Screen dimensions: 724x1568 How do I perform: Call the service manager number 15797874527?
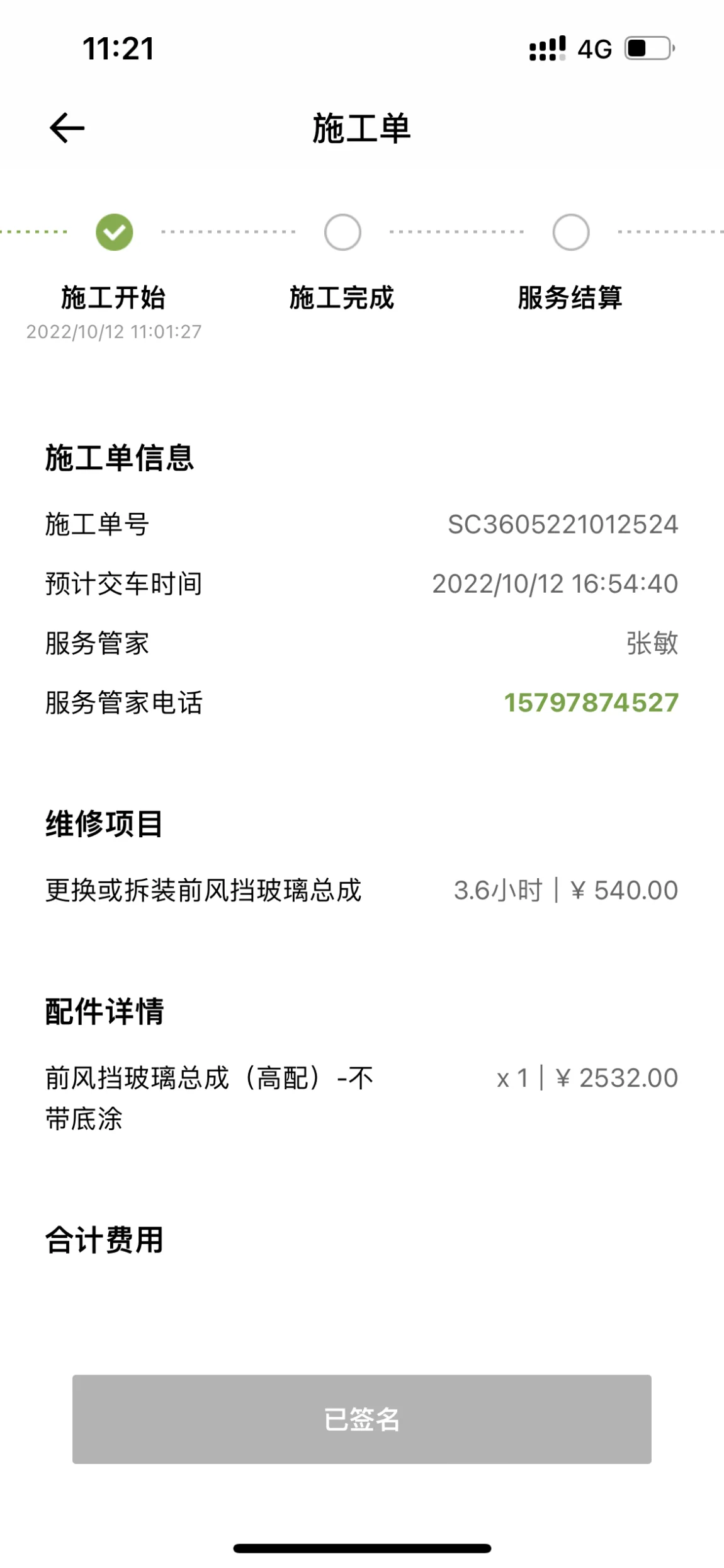[x=591, y=702]
